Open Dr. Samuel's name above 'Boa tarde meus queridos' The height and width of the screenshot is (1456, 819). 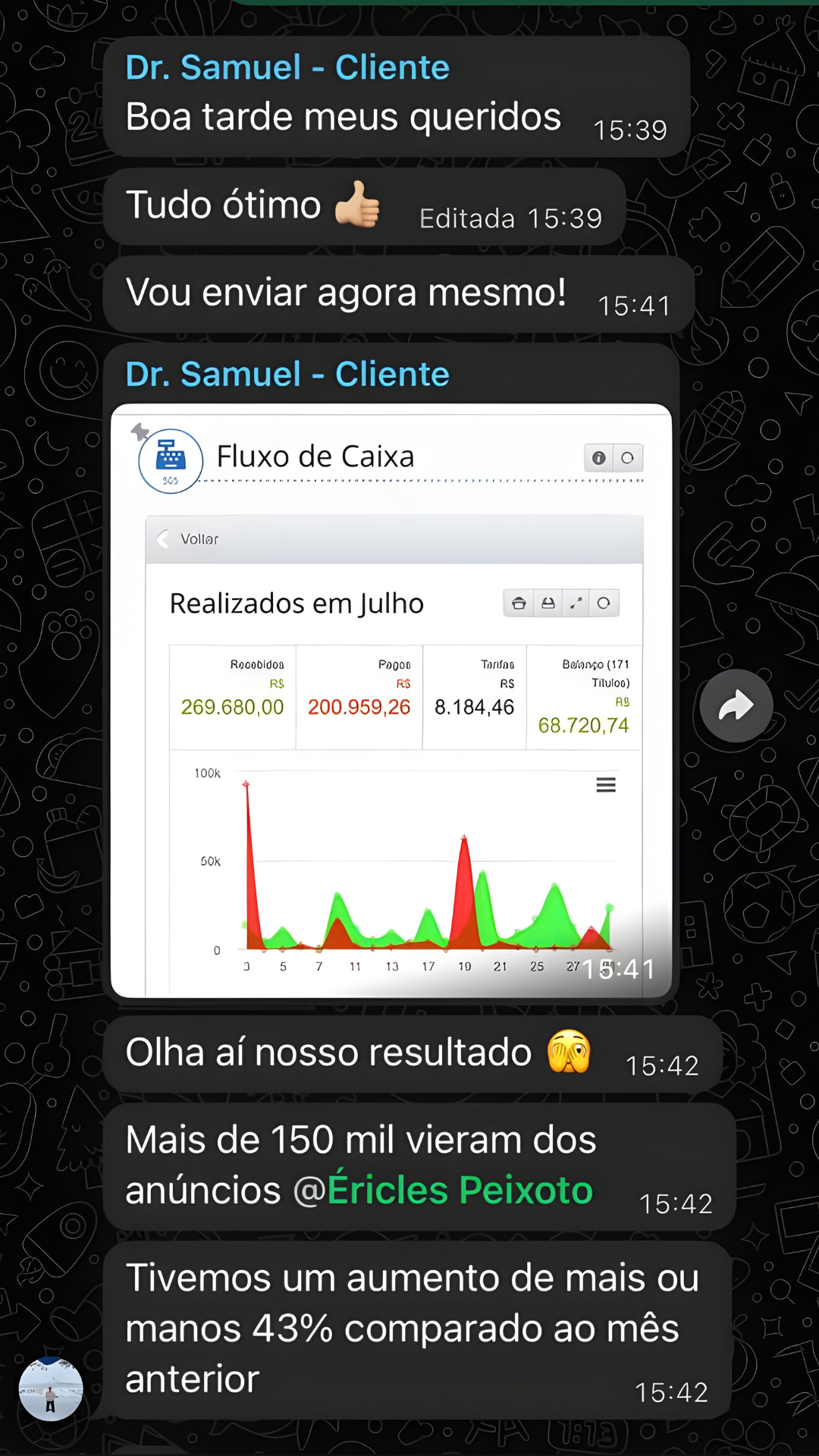pos(287,67)
